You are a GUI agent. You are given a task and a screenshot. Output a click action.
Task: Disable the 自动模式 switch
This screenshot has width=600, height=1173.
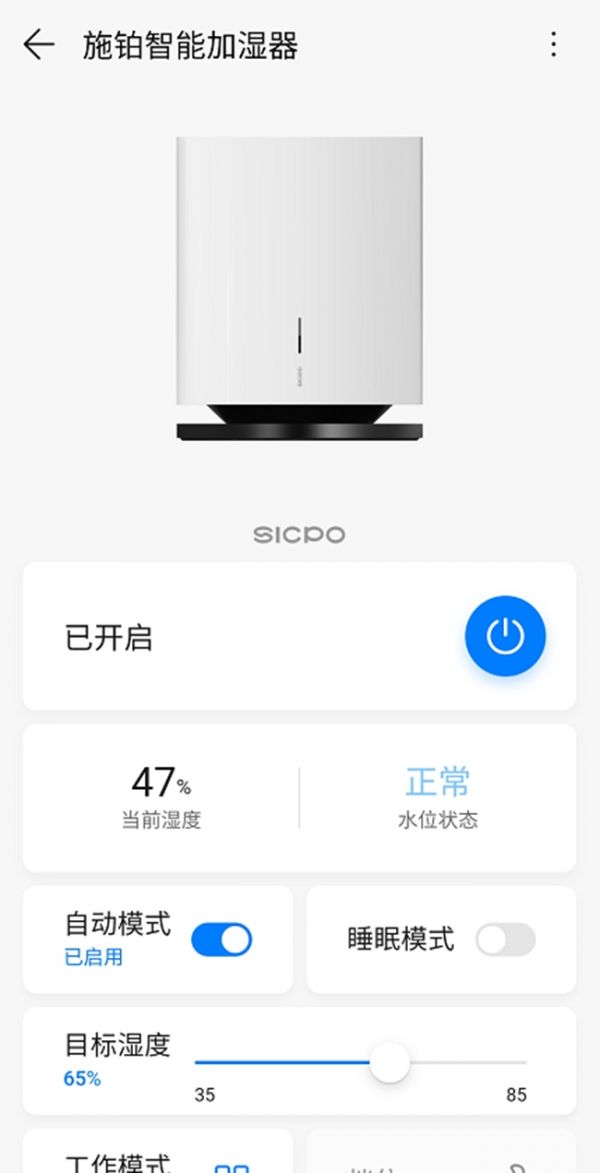pyautogui.click(x=221, y=940)
